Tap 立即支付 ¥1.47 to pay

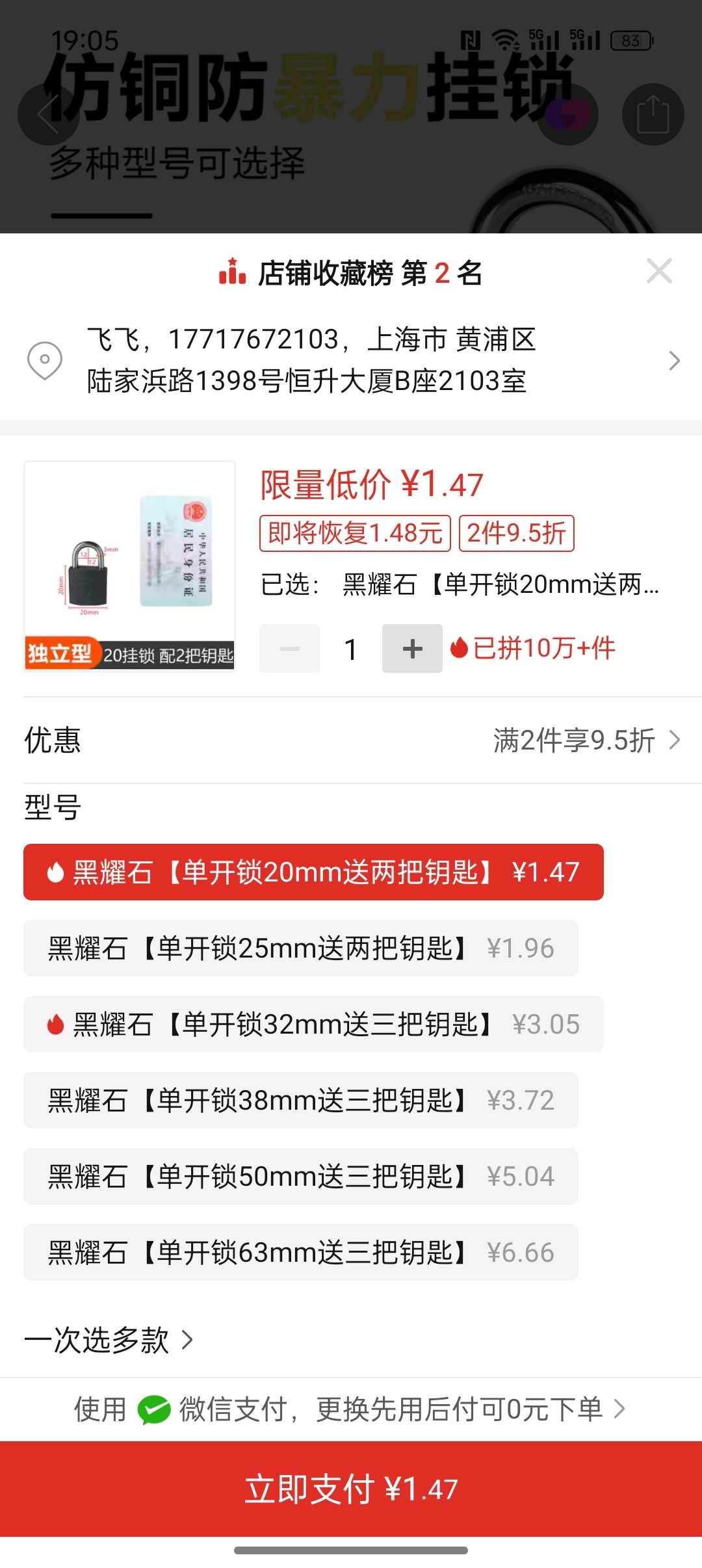(x=351, y=1489)
